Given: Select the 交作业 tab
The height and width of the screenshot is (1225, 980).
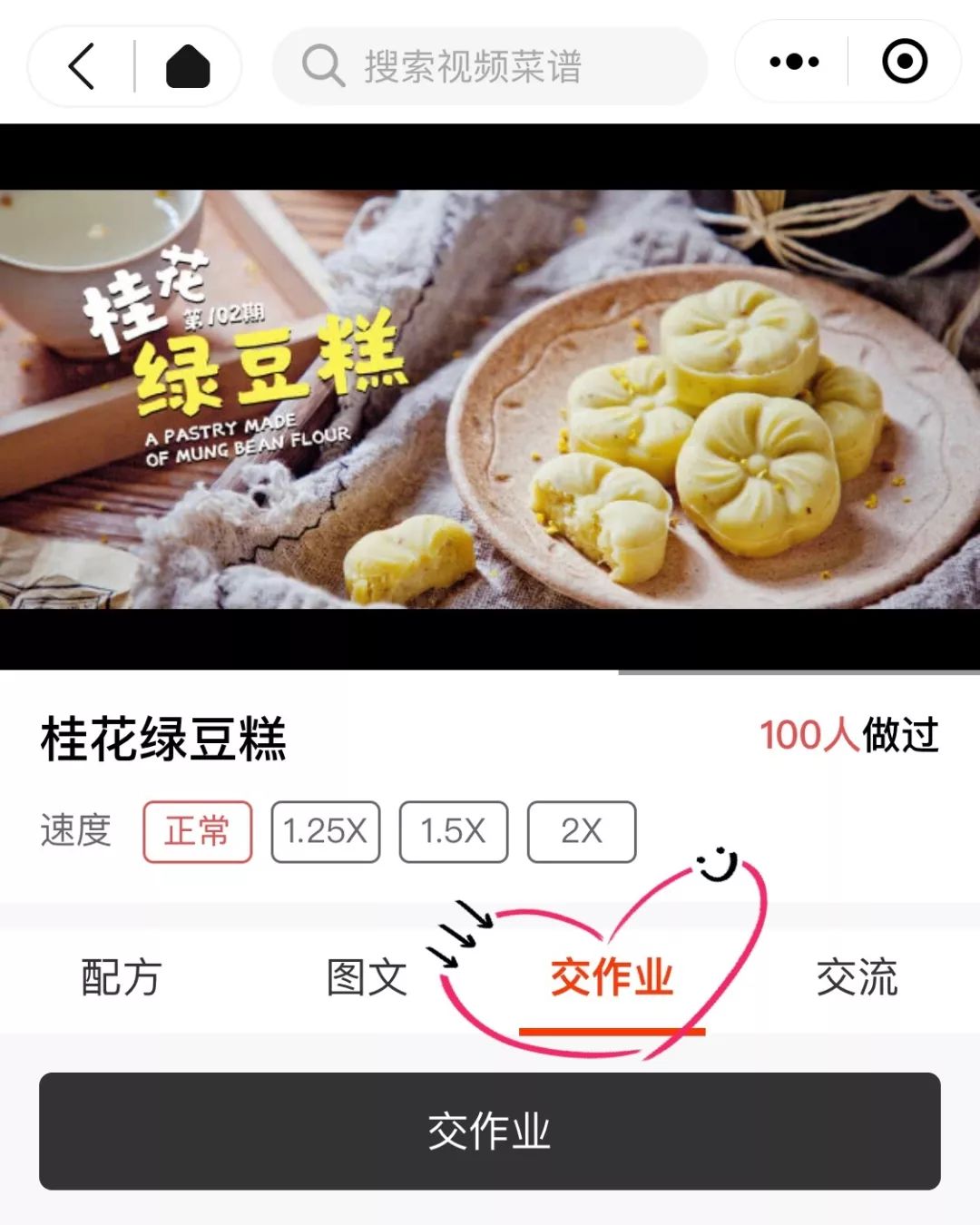Looking at the screenshot, I should [612, 977].
